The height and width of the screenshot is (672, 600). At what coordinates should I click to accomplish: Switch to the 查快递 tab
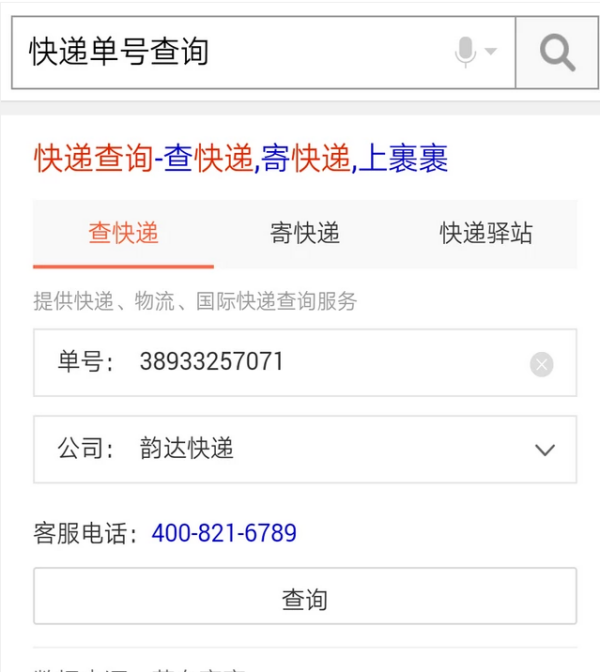pos(123,234)
